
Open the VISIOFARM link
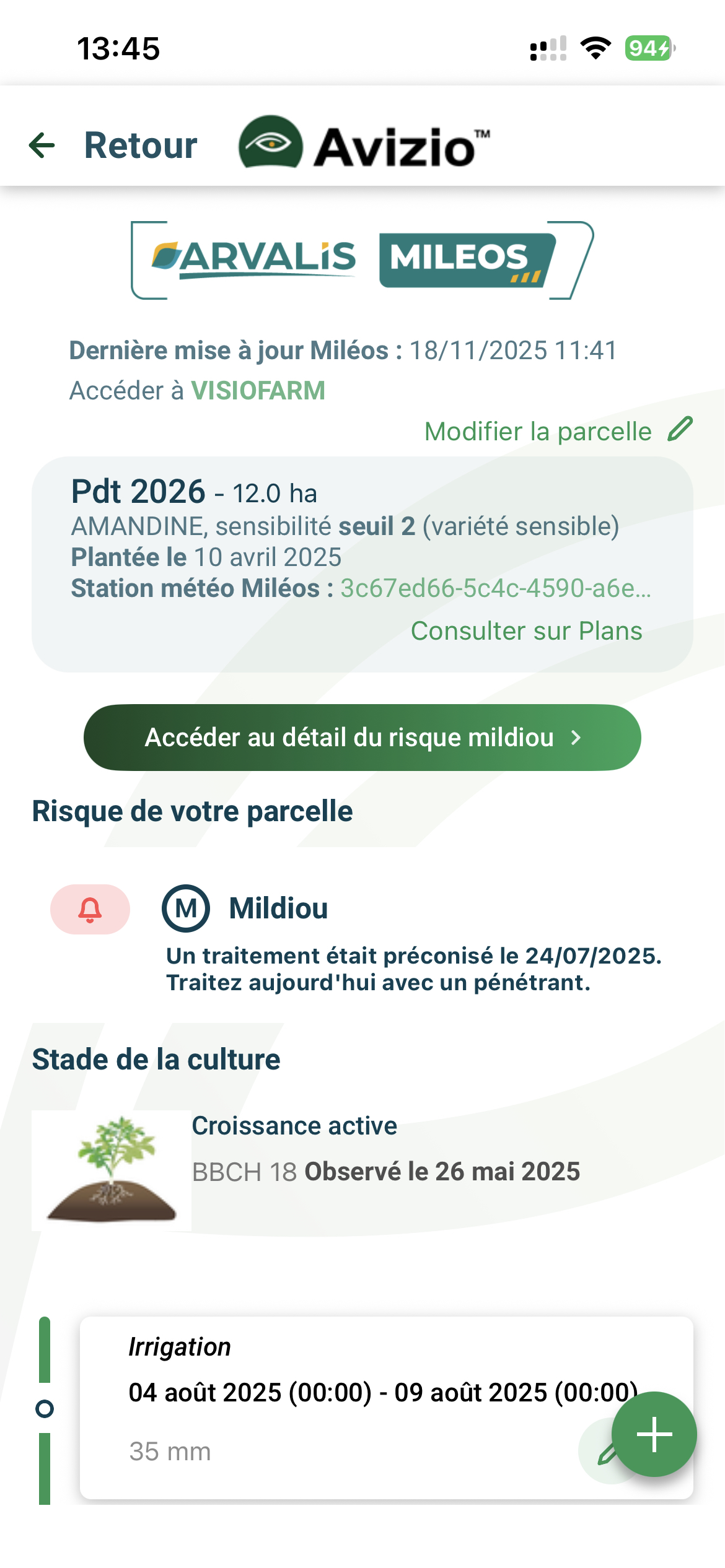(258, 391)
